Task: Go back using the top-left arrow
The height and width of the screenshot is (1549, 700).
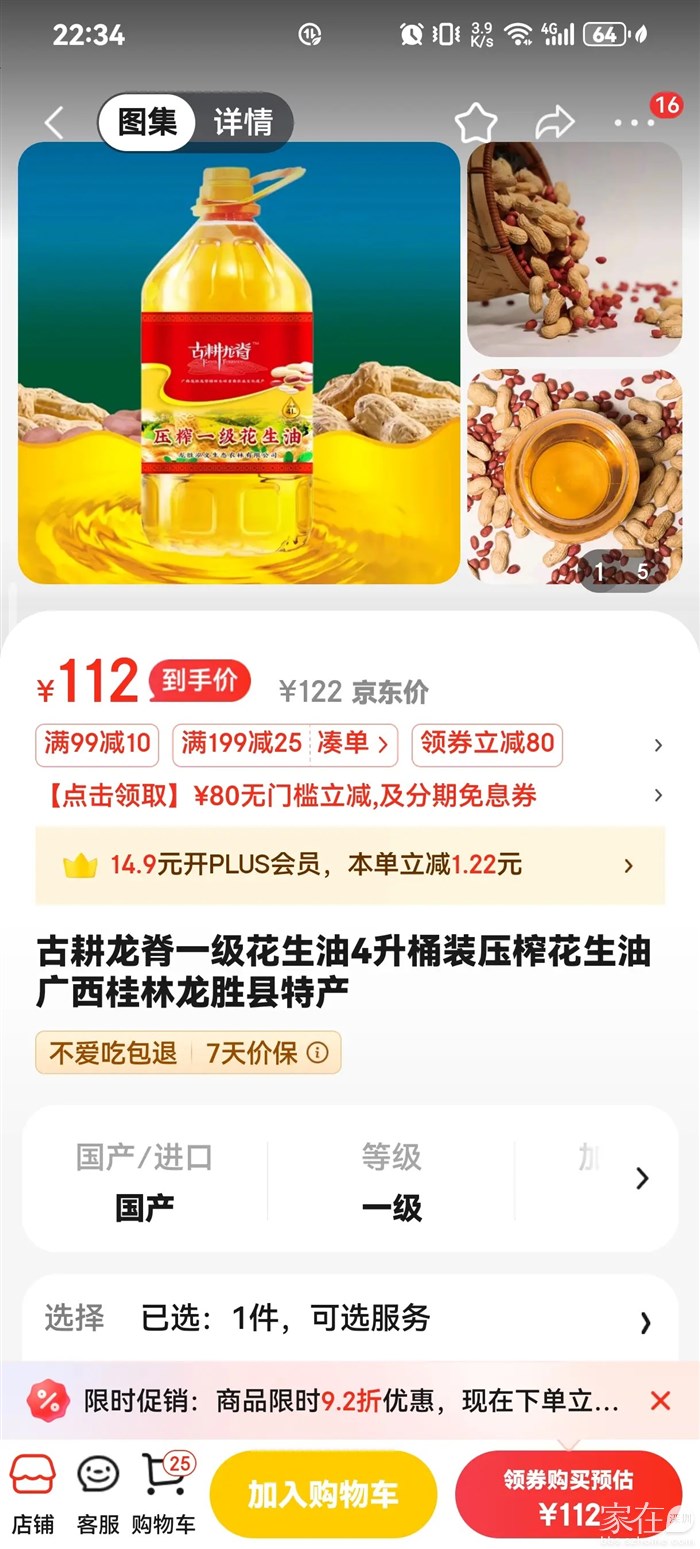Action: (x=54, y=123)
